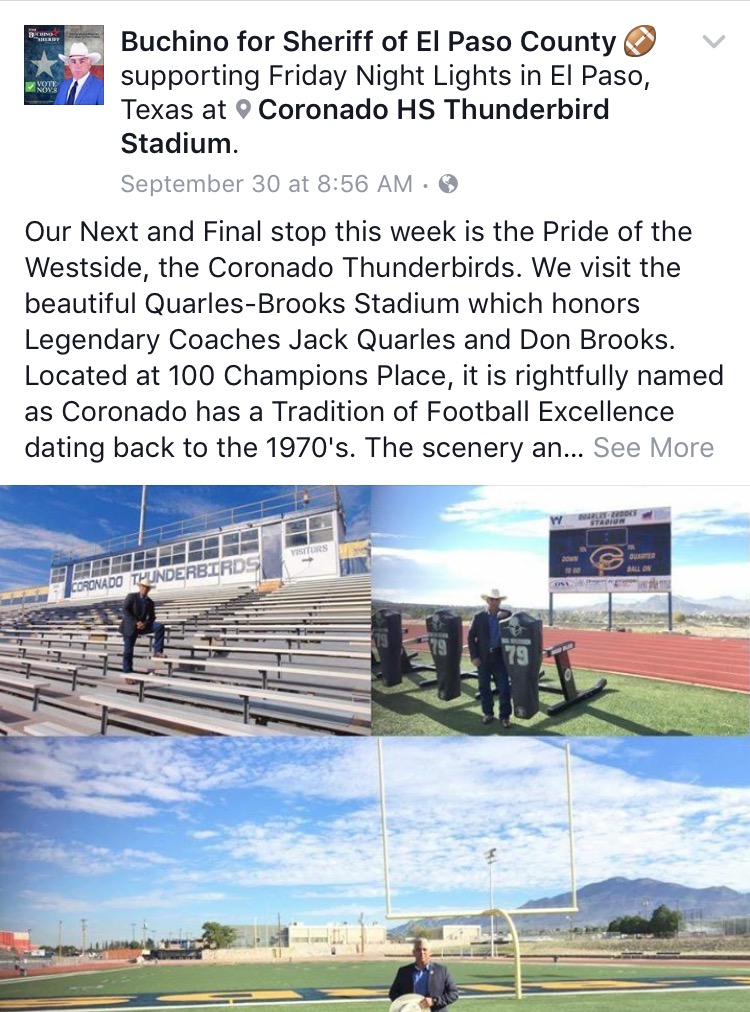Image resolution: width=750 pixels, height=1012 pixels.
Task: Tap the Buchino profile picture
Action: pyautogui.click(x=64, y=65)
